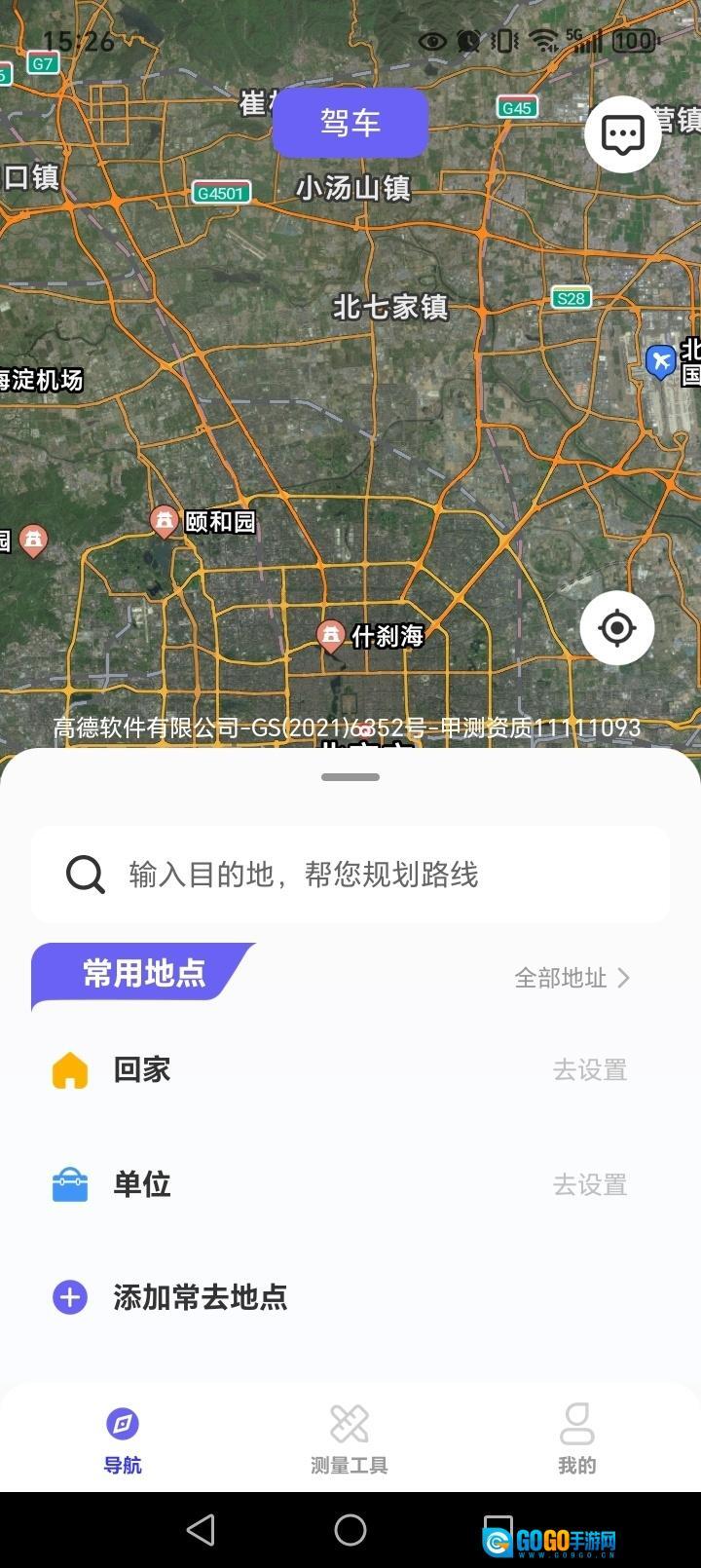Tap the 驾车 driving mode button
Image resolution: width=701 pixels, height=1568 pixels.
[x=350, y=123]
